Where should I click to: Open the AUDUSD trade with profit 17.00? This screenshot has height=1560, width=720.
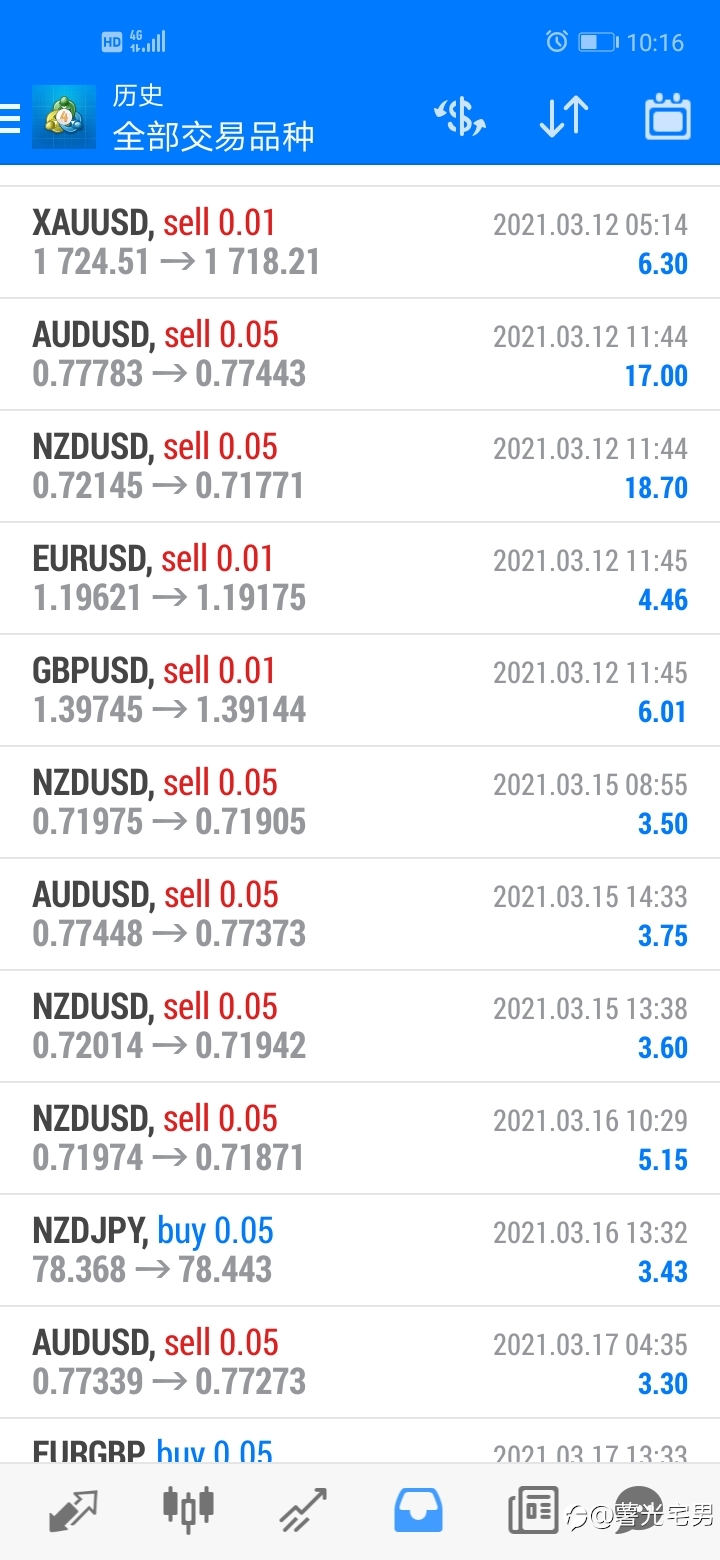(360, 354)
